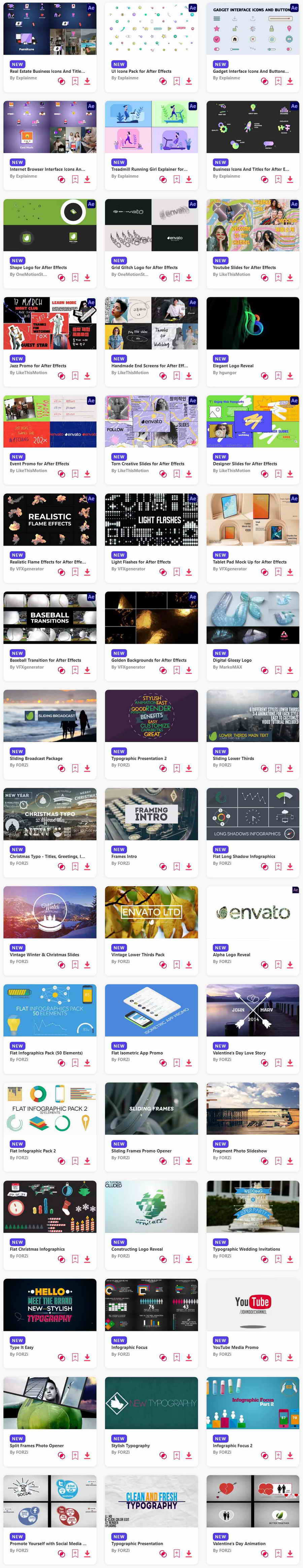
Task: Bookmark Realistic Flame Effects item
Action: click(x=75, y=572)
